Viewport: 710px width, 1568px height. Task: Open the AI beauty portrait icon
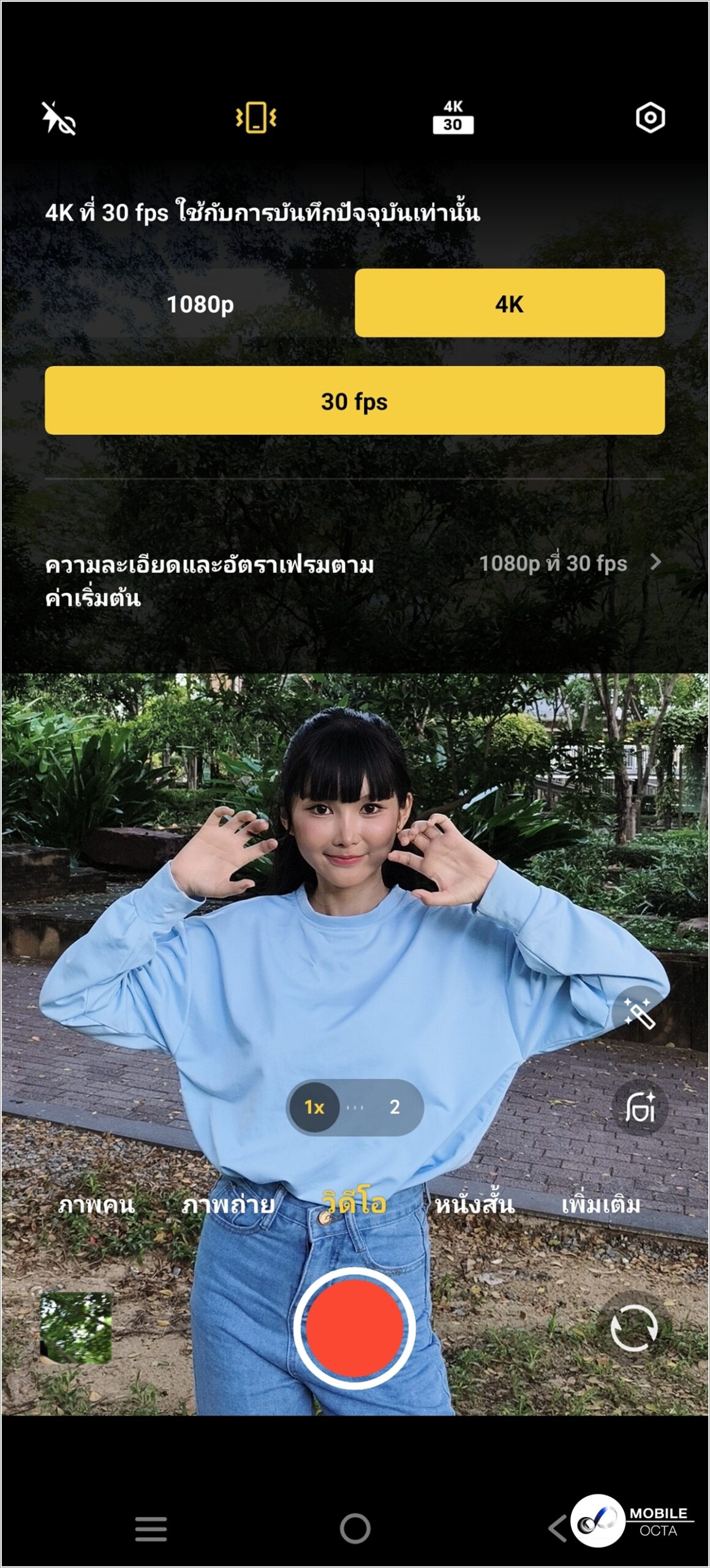pyautogui.click(x=640, y=1107)
